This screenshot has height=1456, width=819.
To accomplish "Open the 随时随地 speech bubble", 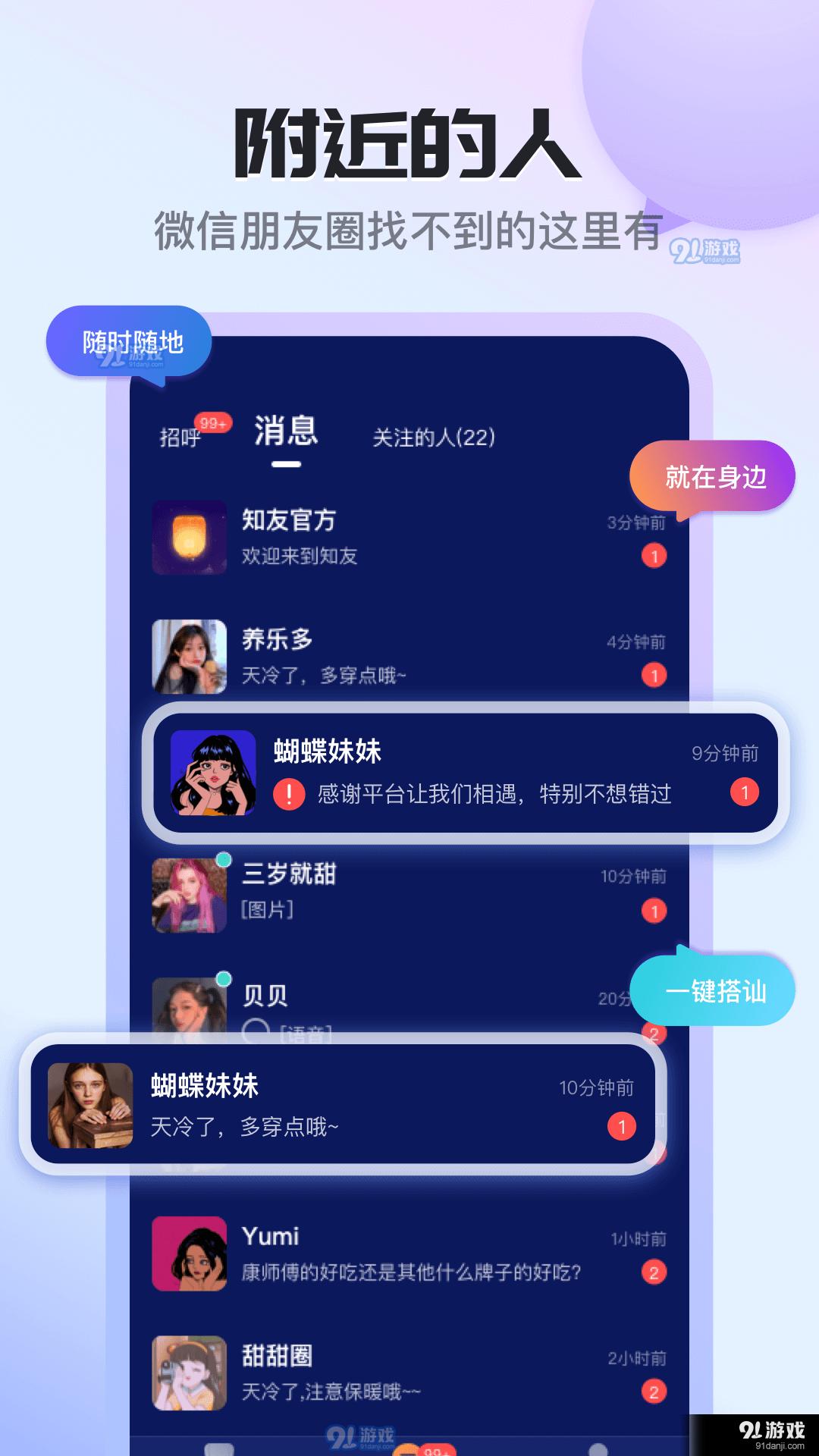I will [x=129, y=340].
